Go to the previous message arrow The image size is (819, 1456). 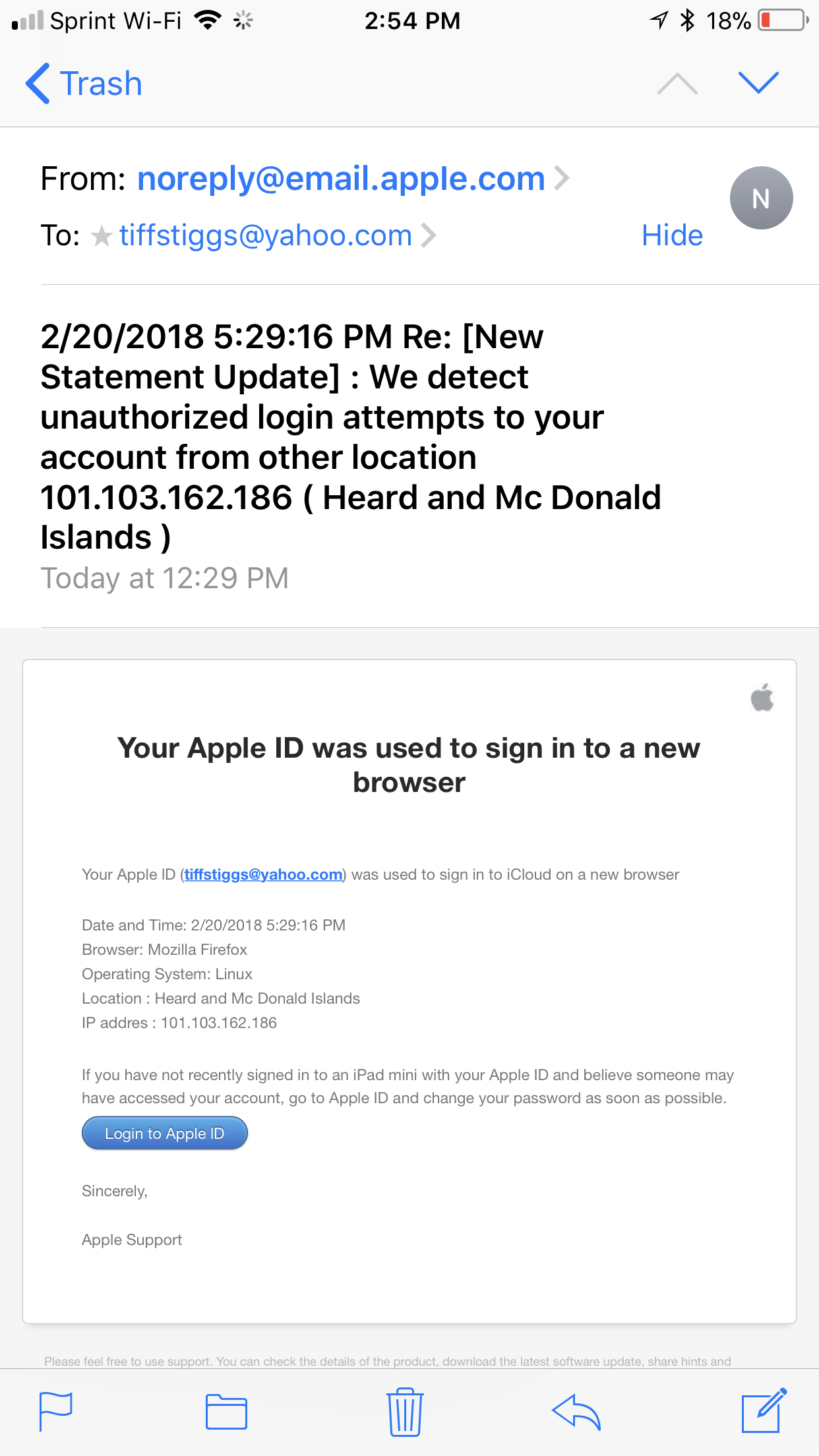(677, 83)
